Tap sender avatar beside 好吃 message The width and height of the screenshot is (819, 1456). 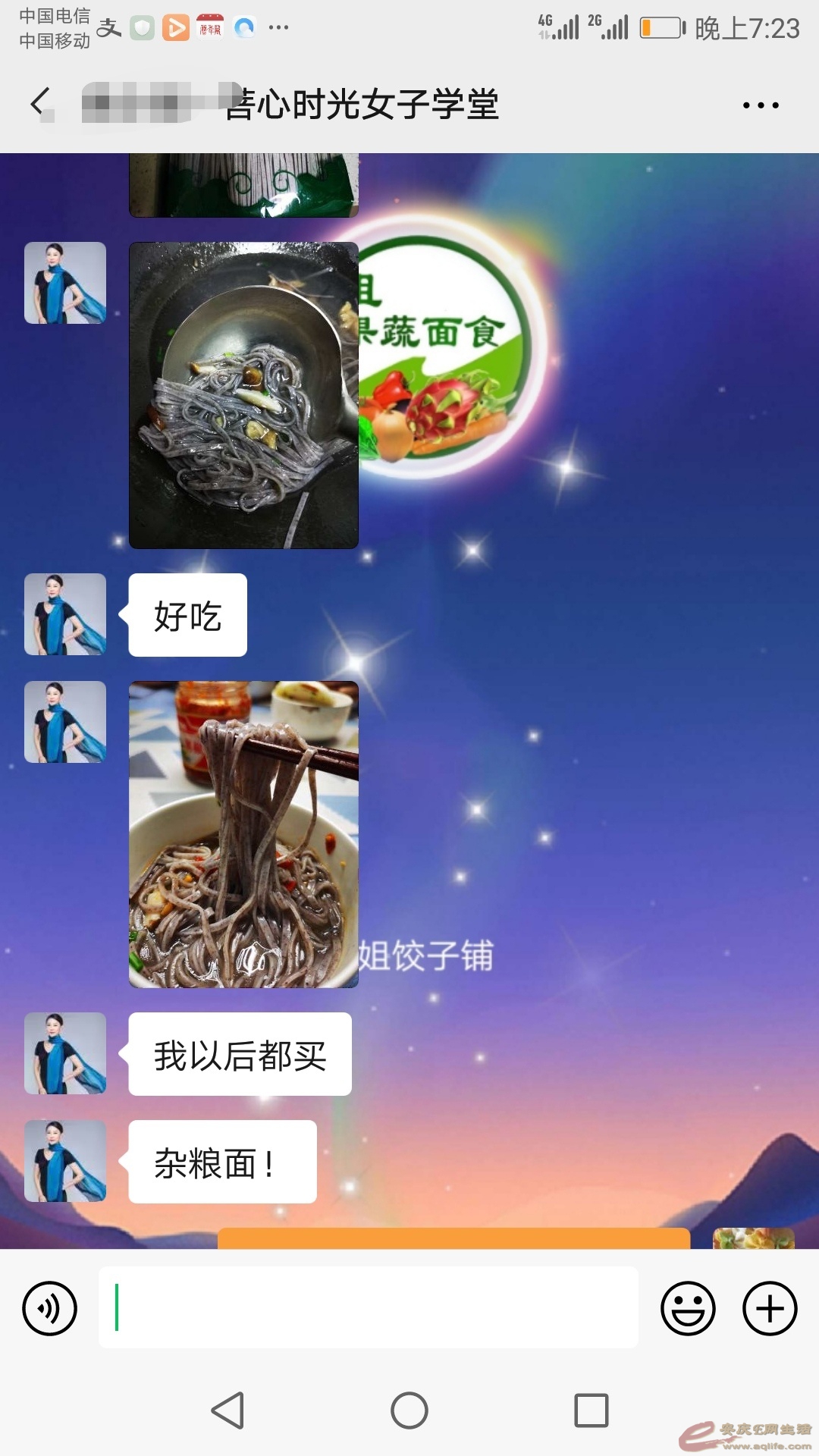click(x=65, y=614)
